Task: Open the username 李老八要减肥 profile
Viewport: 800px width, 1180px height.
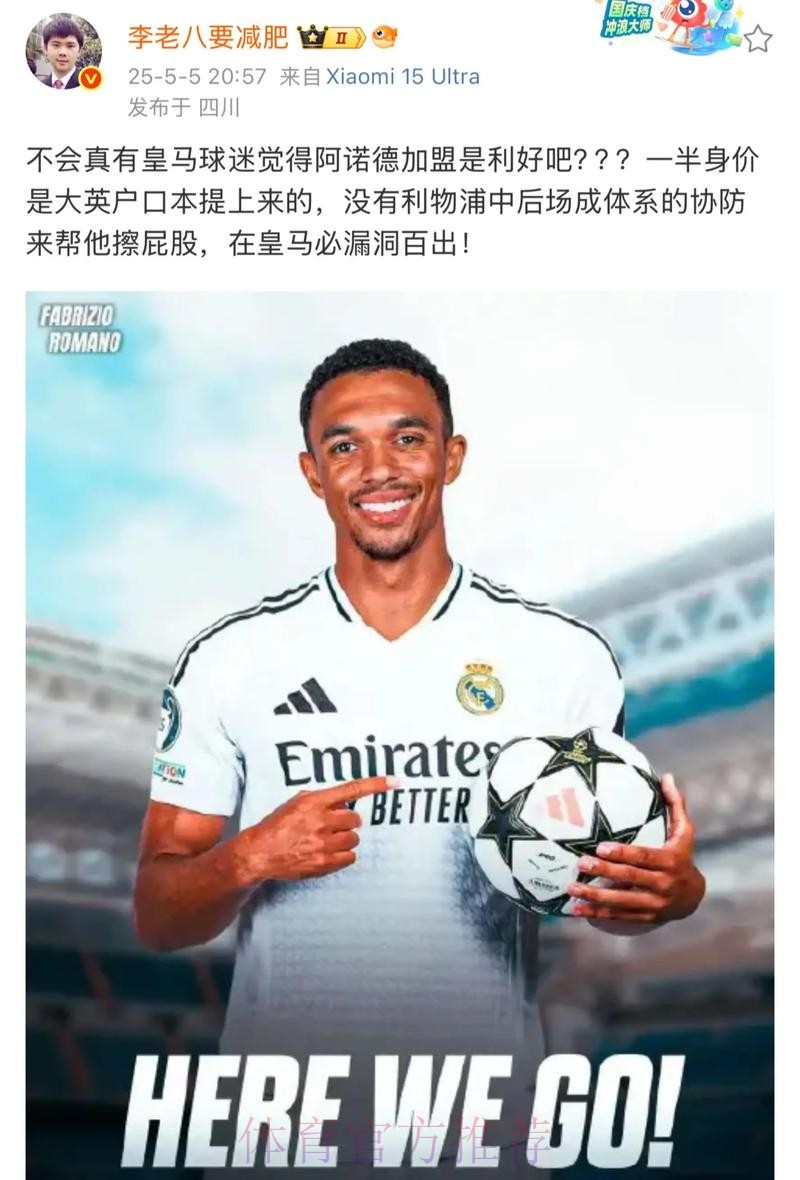Action: [x=207, y=37]
